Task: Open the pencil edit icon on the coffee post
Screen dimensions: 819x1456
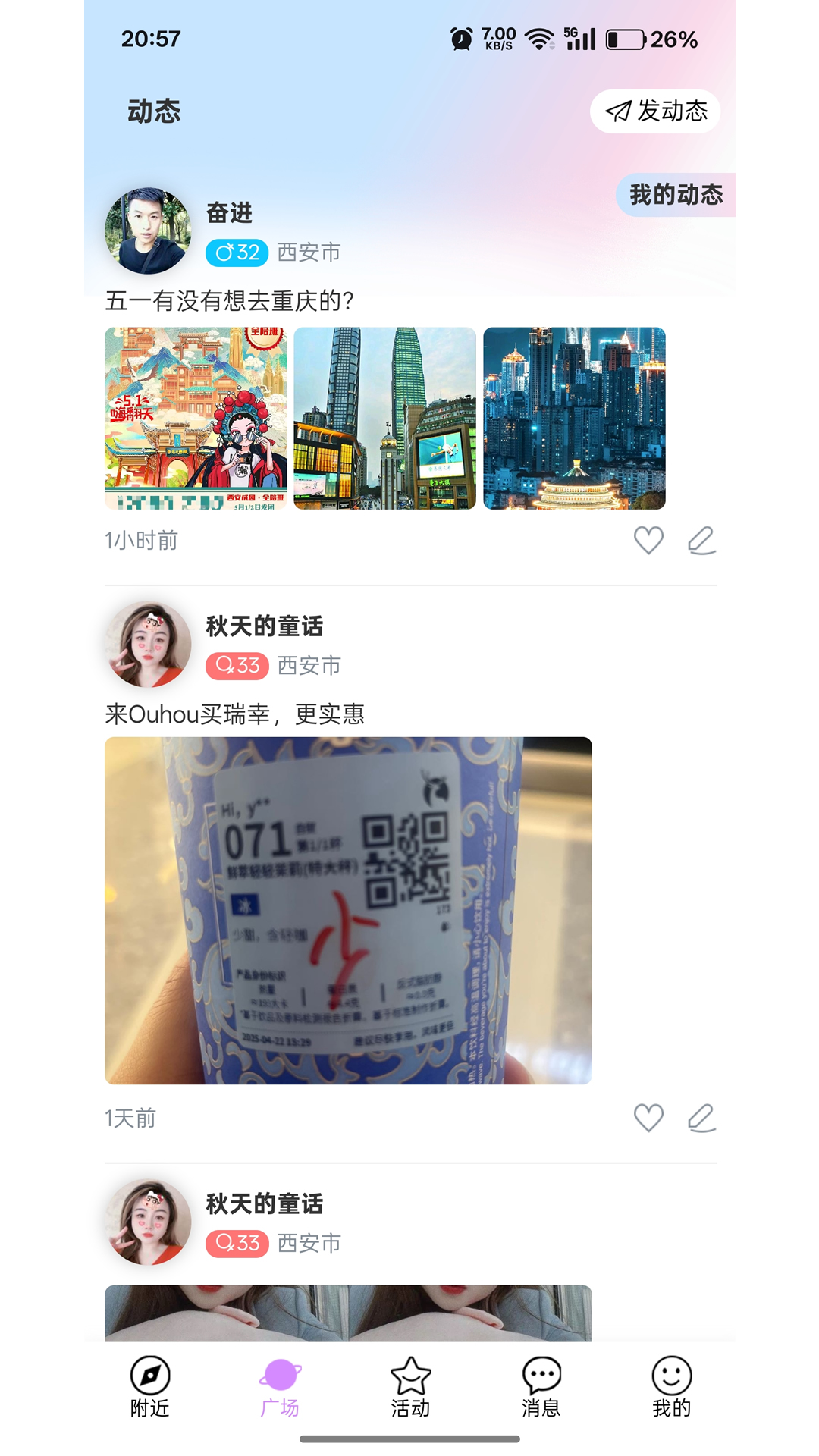Action: click(x=701, y=1117)
